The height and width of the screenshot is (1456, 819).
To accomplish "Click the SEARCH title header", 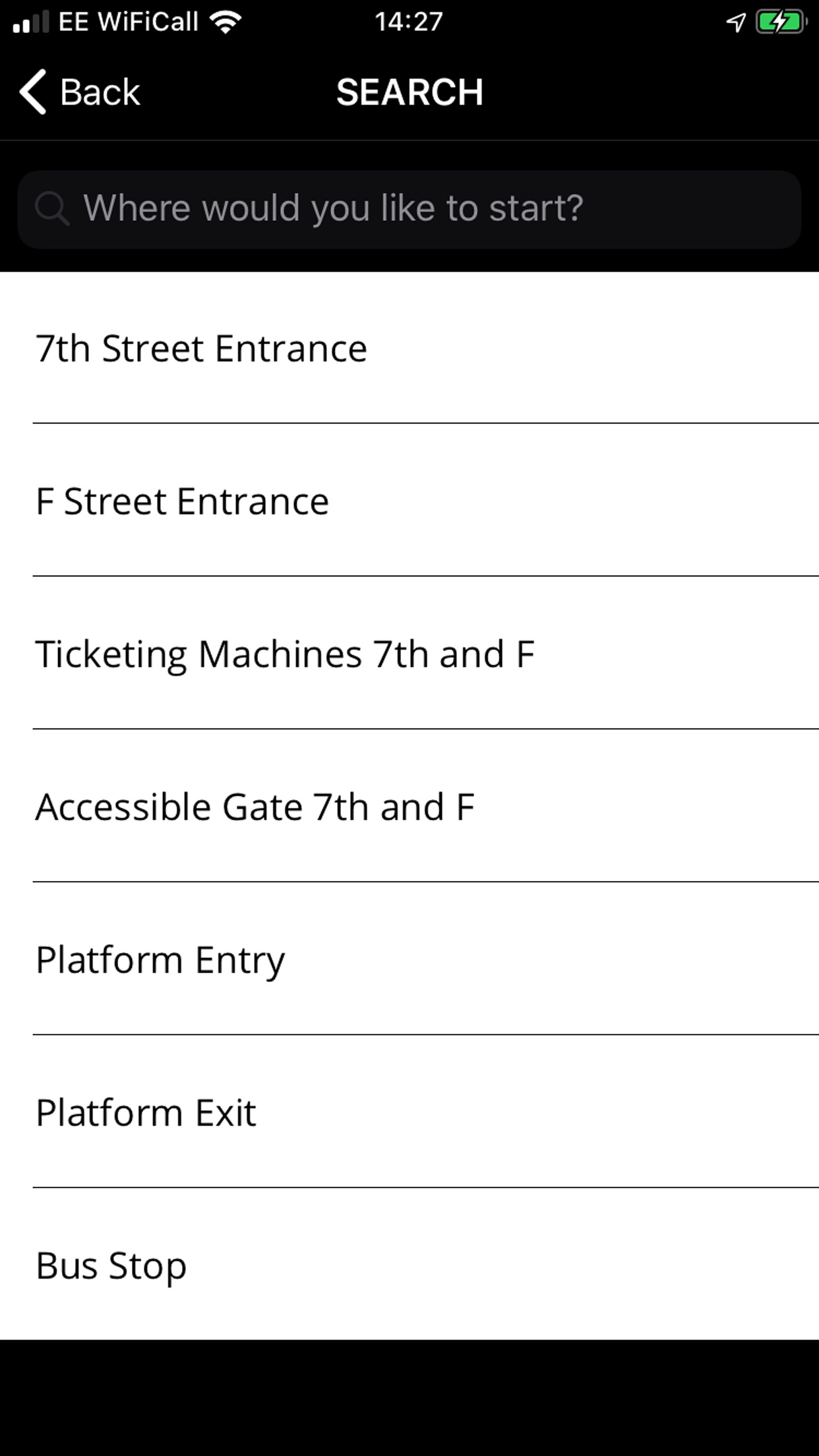I will point(409,92).
